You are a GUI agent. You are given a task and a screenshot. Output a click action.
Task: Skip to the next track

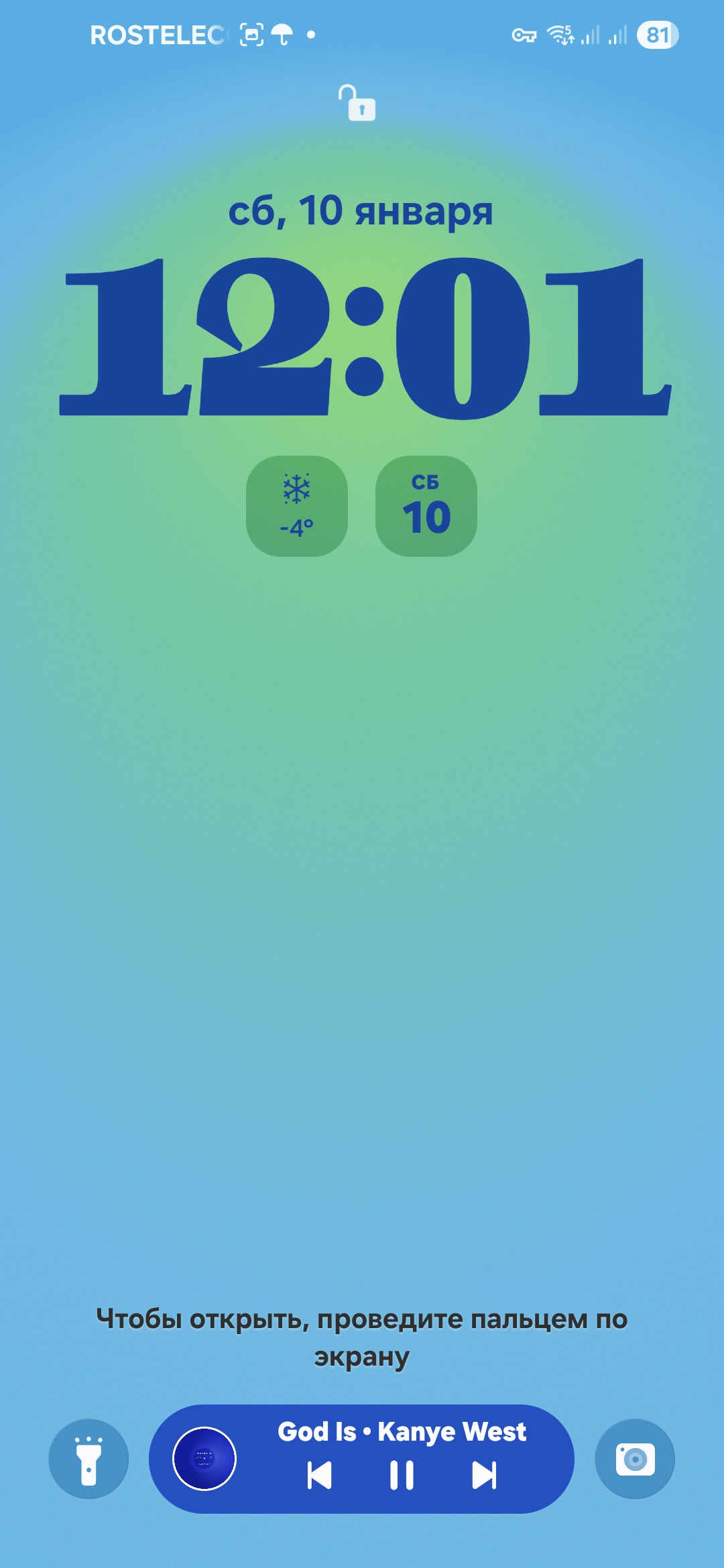click(484, 1475)
